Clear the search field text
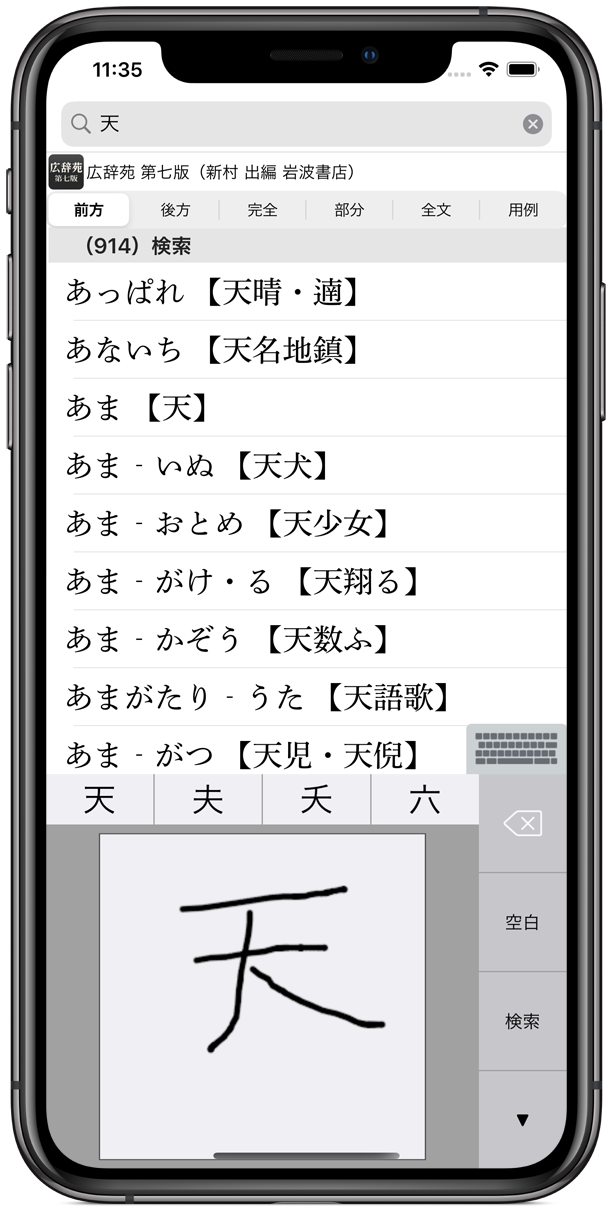Image resolution: width=613 pixels, height=1210 pixels. tap(533, 124)
